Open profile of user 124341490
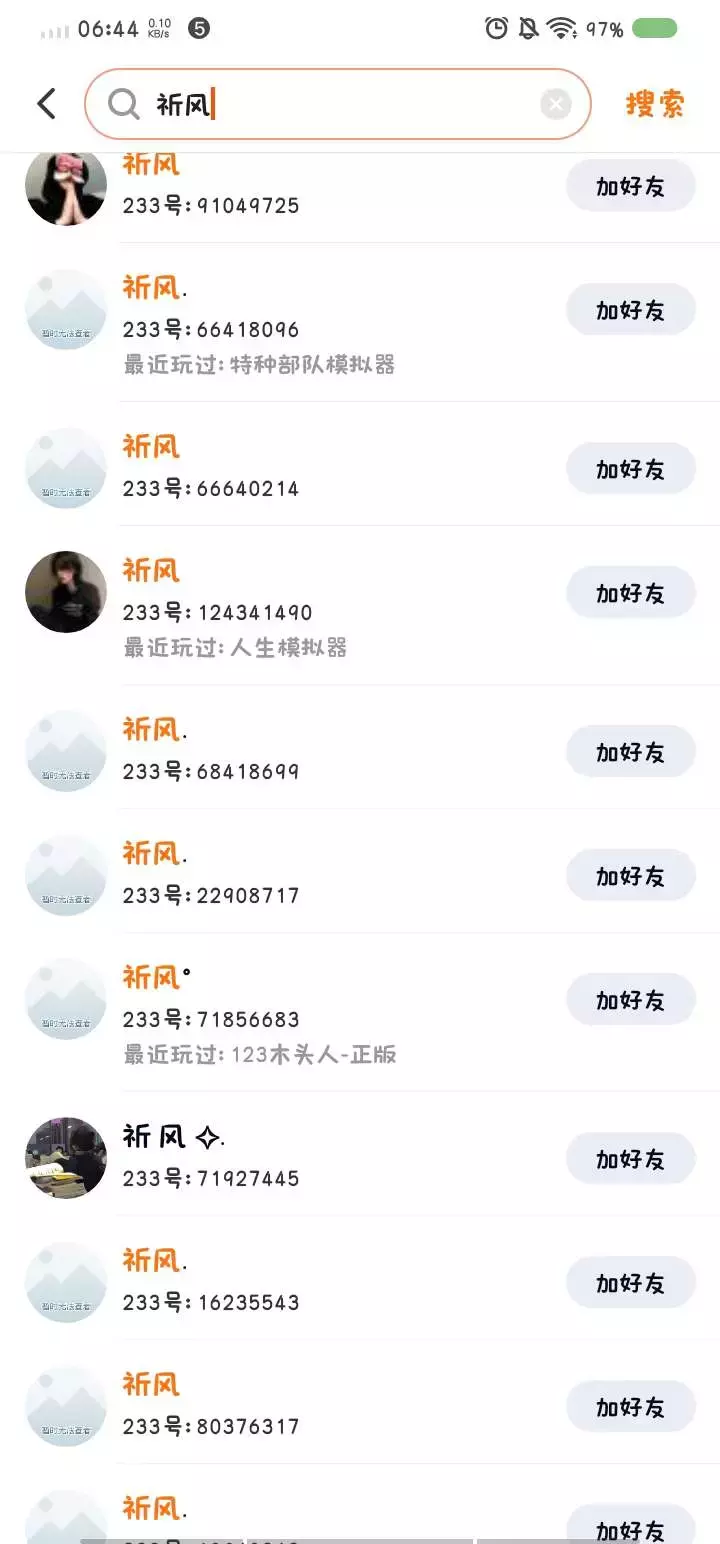720x1544 pixels. [x=66, y=592]
